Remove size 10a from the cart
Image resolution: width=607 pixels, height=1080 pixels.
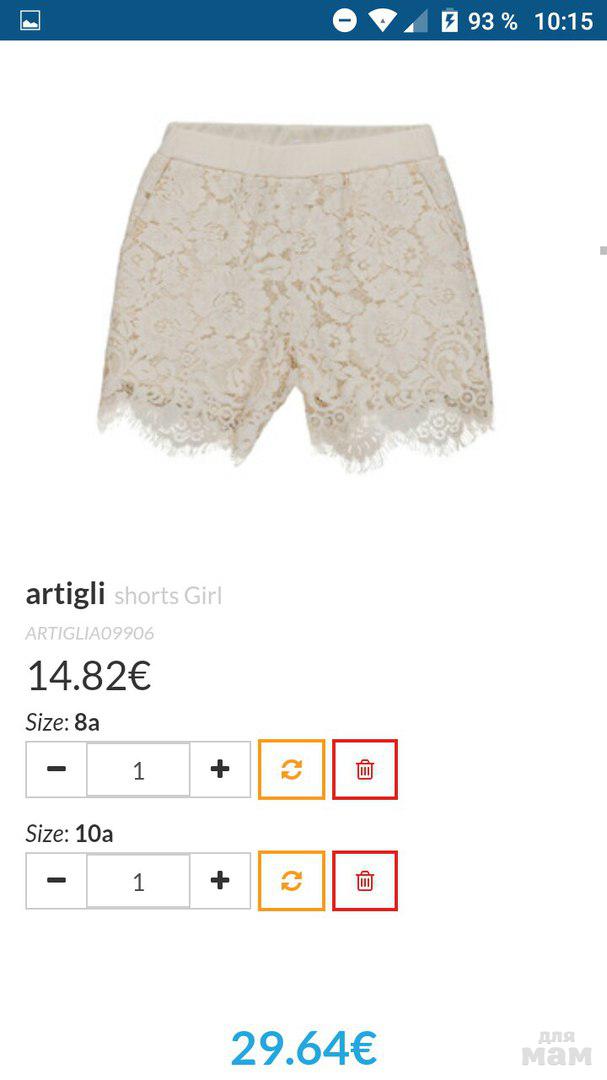coord(365,881)
